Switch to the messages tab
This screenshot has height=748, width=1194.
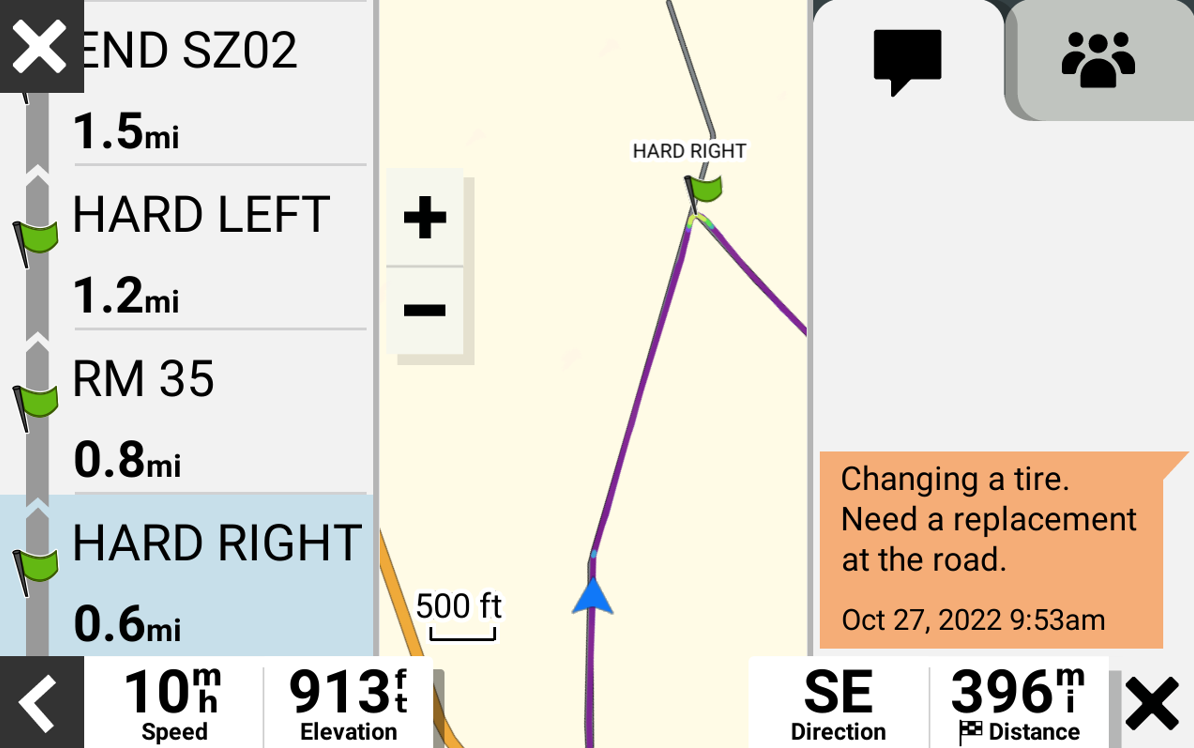point(907,60)
